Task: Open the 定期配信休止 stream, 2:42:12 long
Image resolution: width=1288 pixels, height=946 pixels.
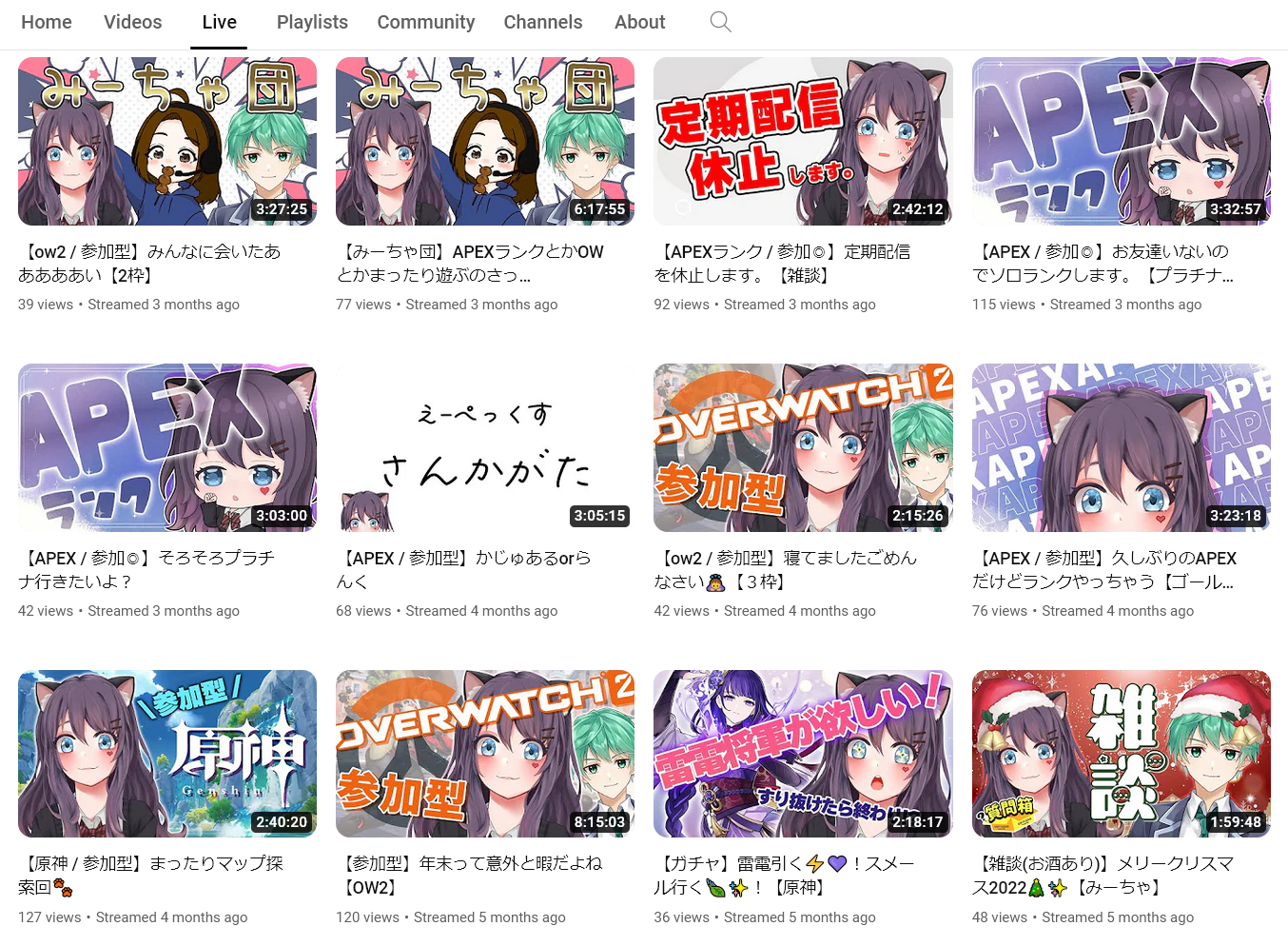Action: pyautogui.click(x=802, y=141)
